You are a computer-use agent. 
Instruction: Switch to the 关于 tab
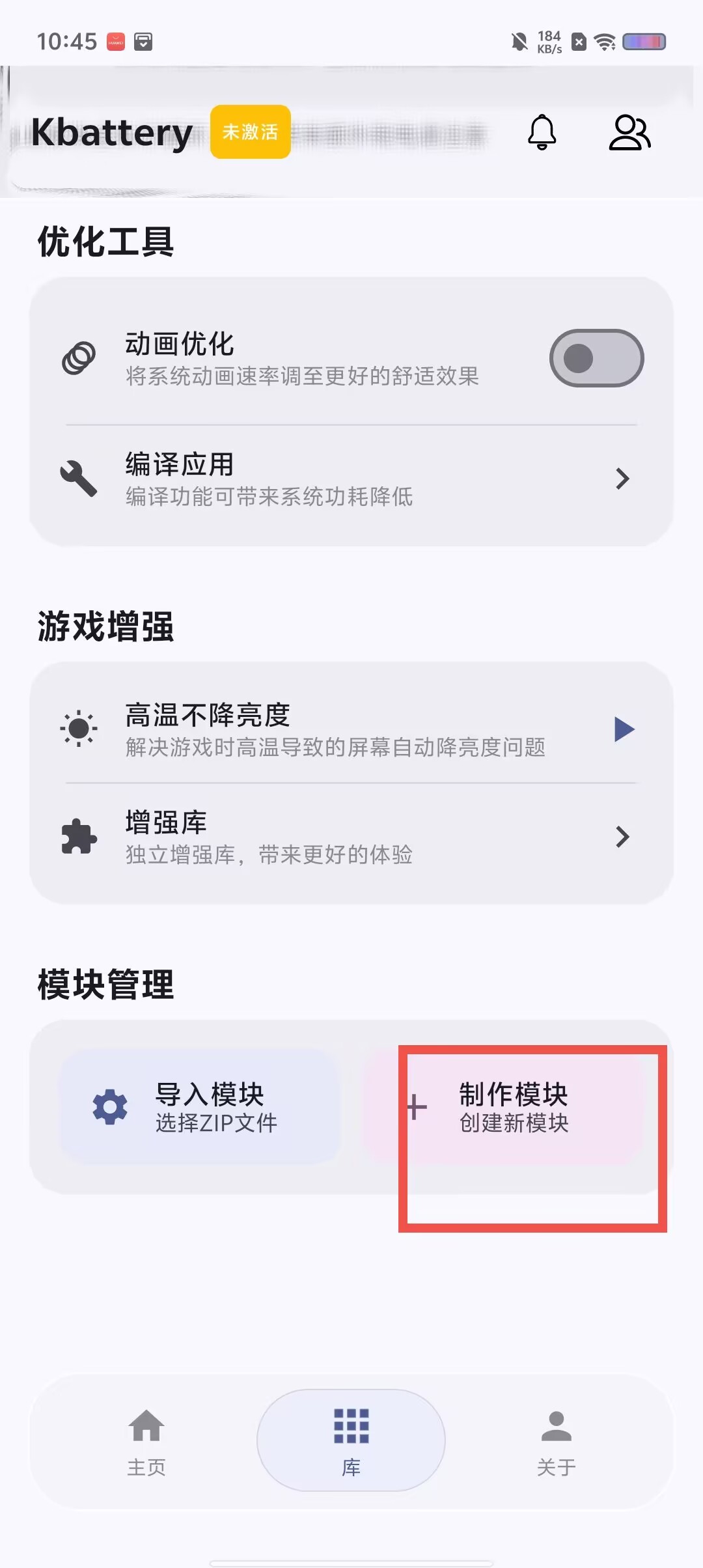pos(557,1442)
